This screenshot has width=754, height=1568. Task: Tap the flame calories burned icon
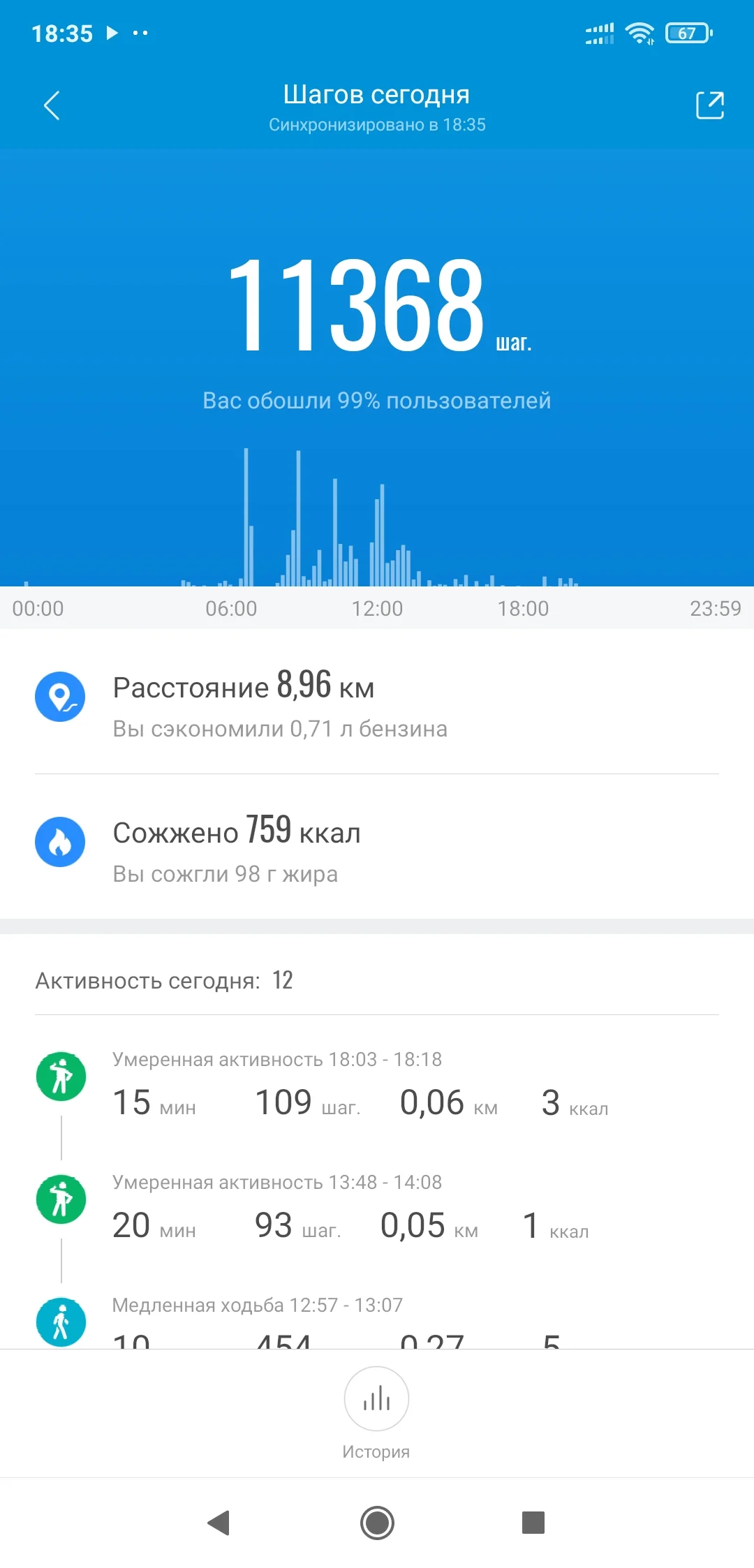pyautogui.click(x=61, y=841)
